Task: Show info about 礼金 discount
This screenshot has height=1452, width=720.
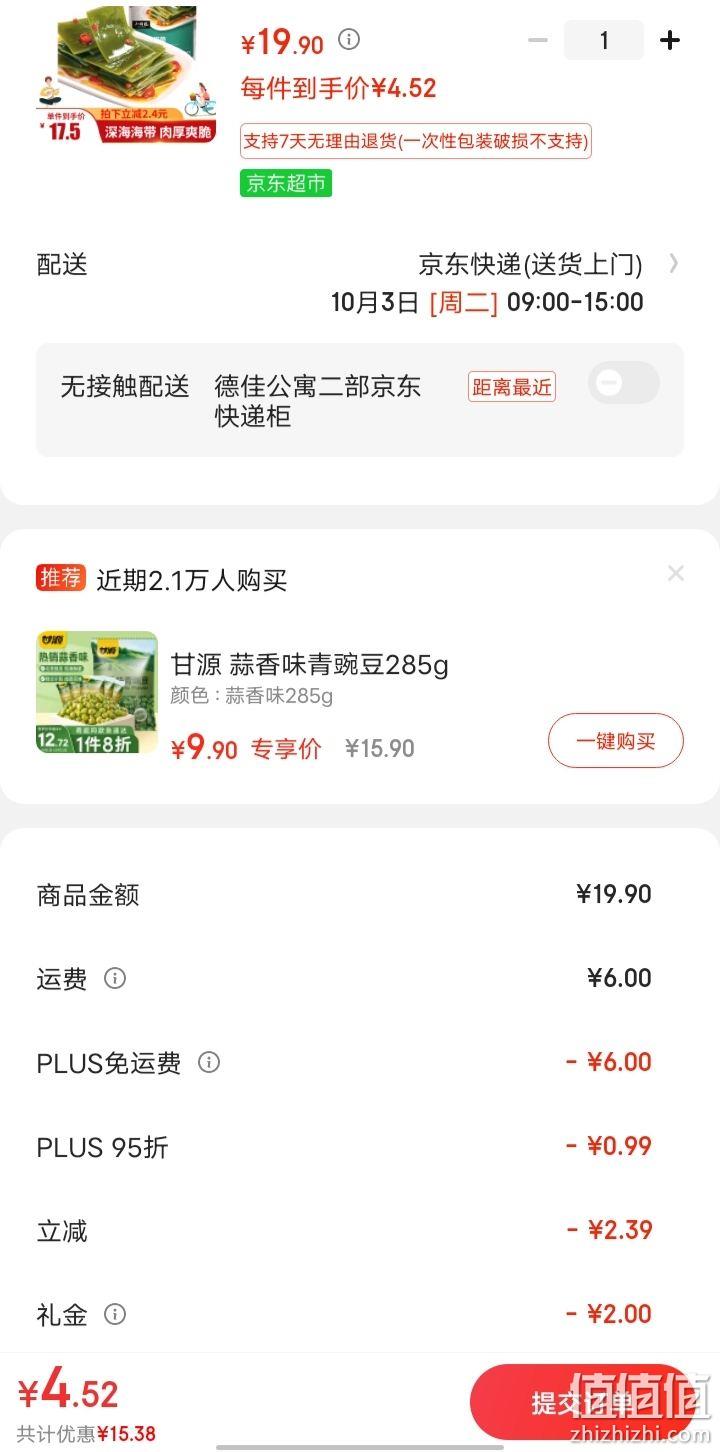Action: (115, 1314)
